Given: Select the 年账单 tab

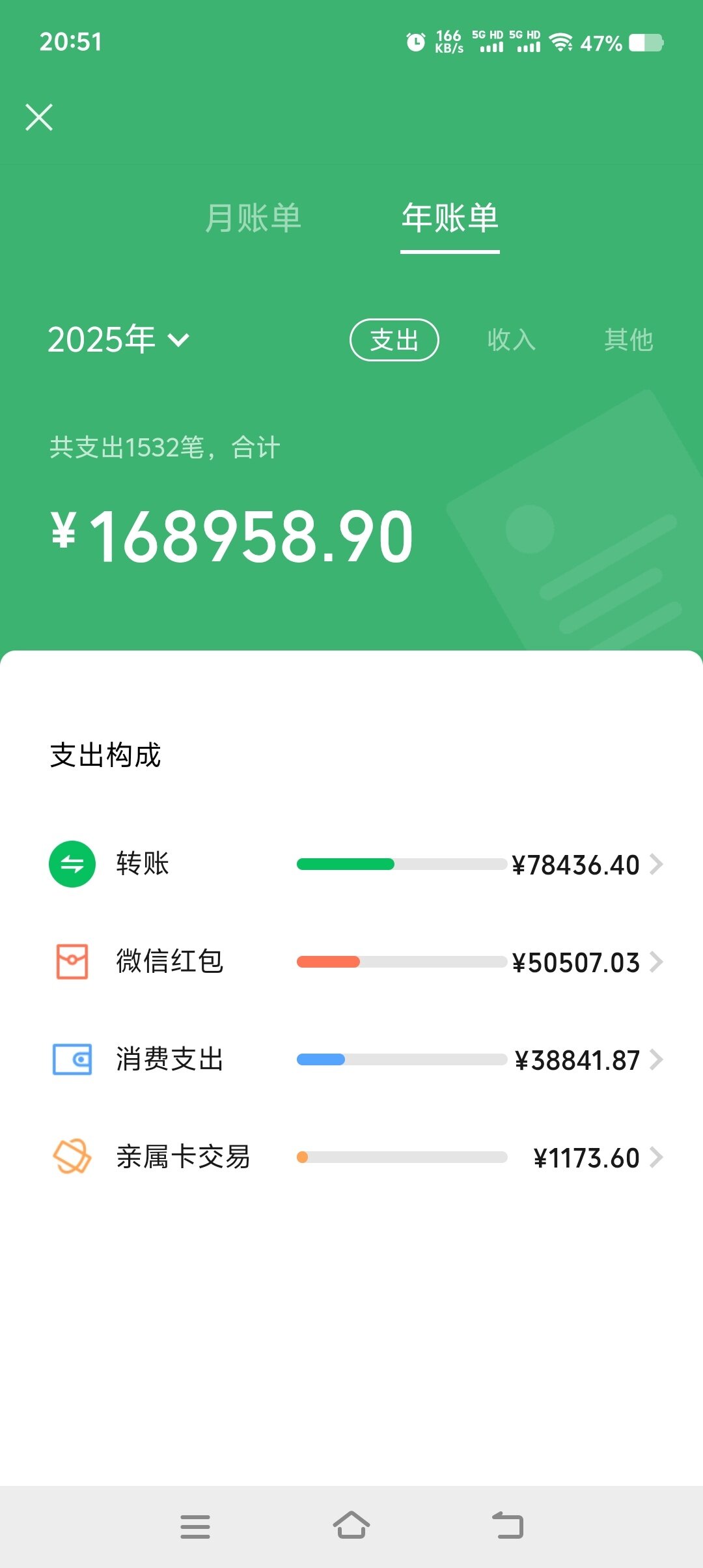Looking at the screenshot, I should (450, 218).
